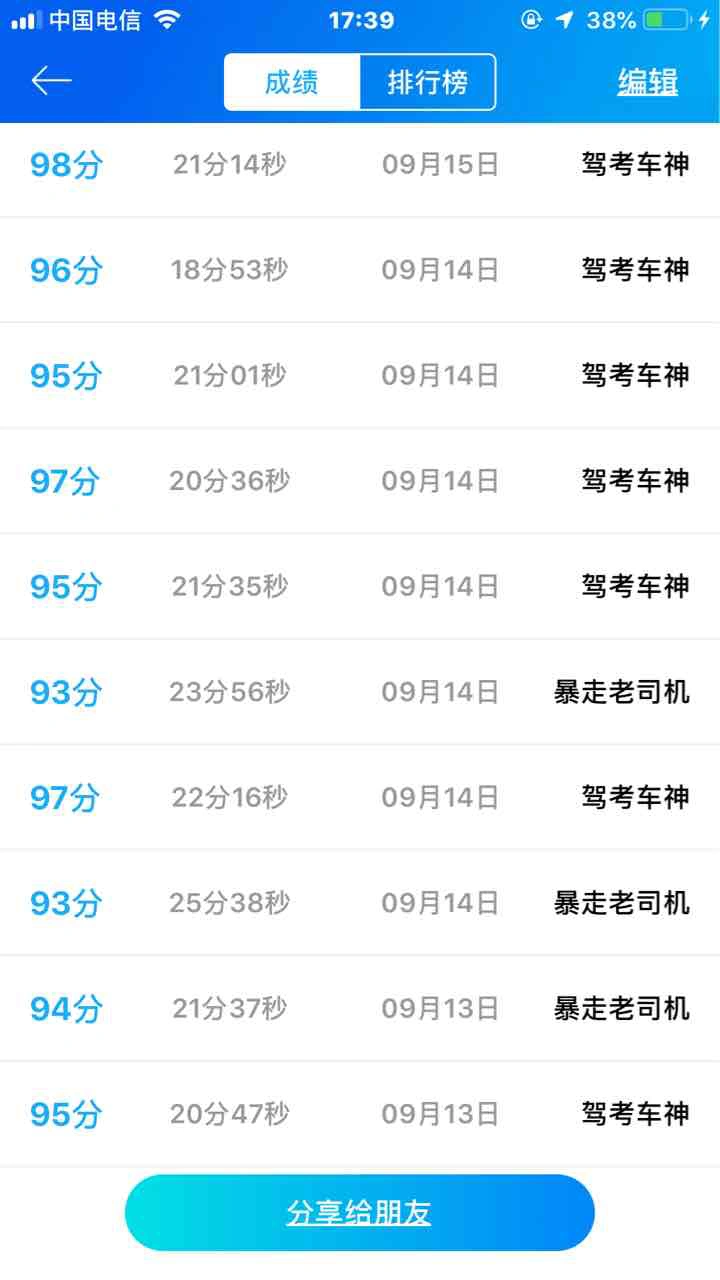
Task: Tap the 分享给朋友 button
Action: 360,1212
